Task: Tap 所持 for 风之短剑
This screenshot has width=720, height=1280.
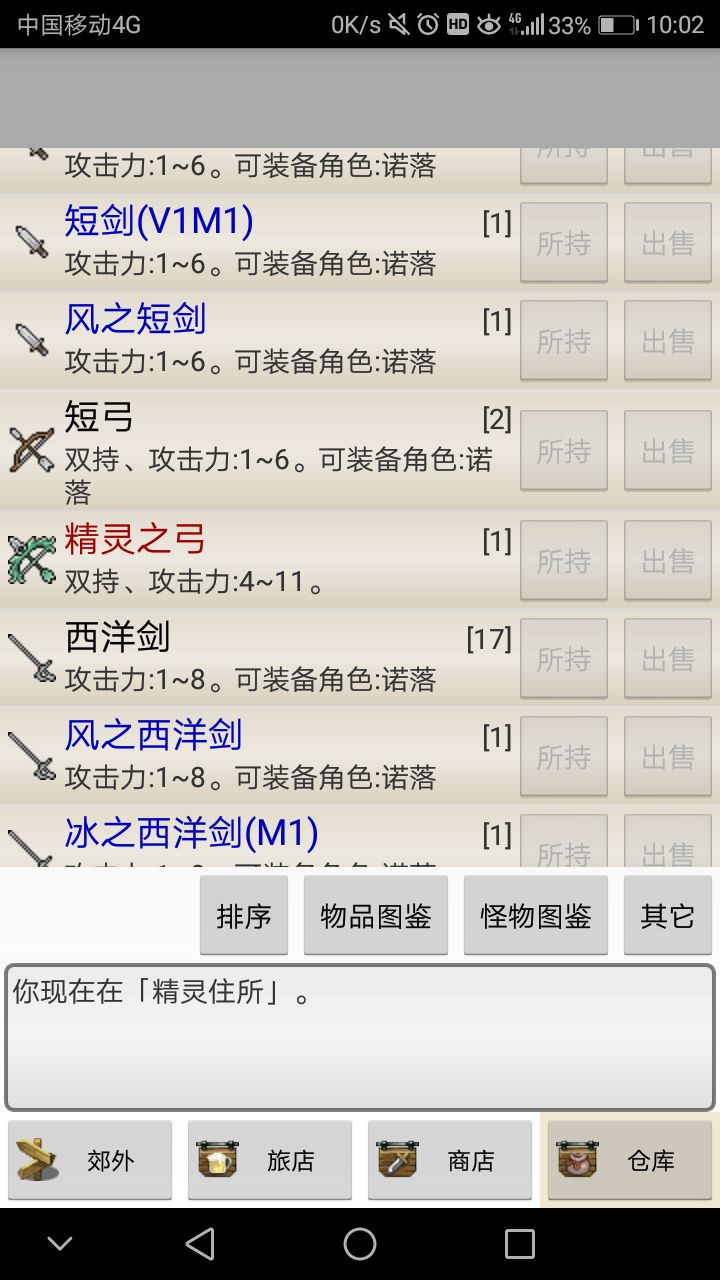Action: pos(563,341)
